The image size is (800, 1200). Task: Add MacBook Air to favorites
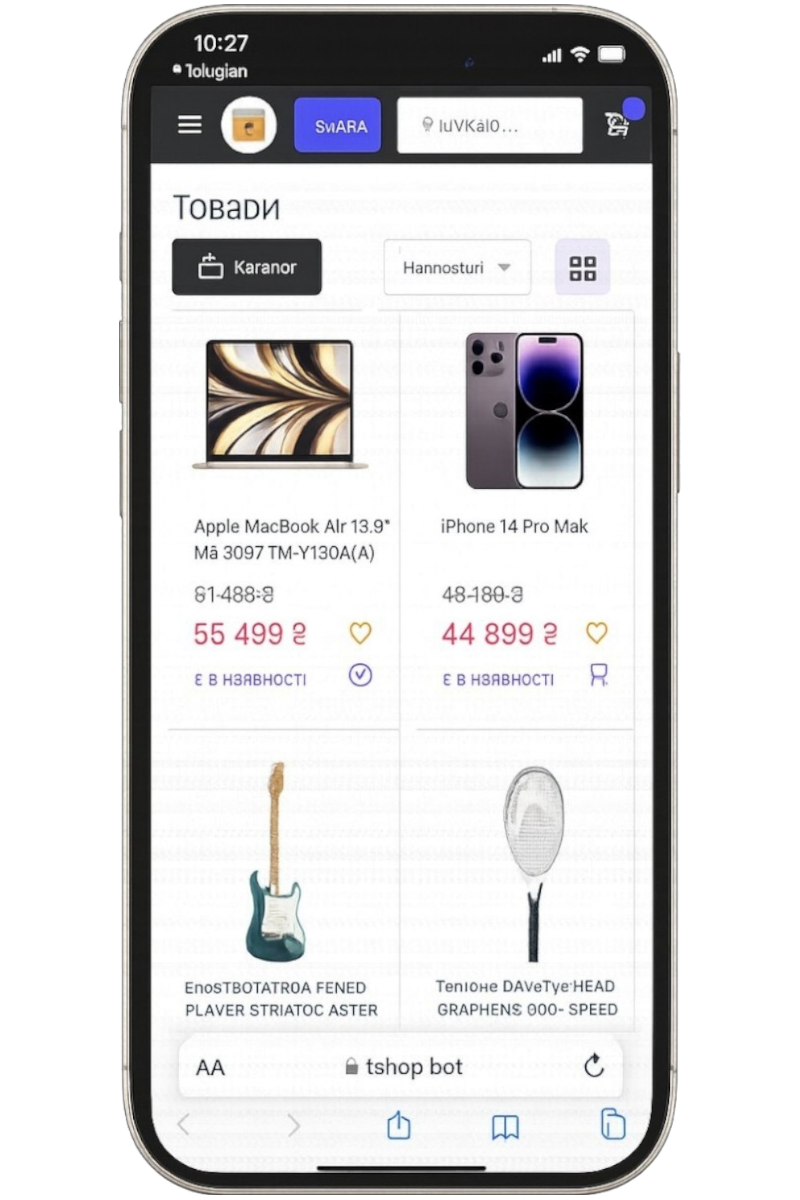coord(360,633)
